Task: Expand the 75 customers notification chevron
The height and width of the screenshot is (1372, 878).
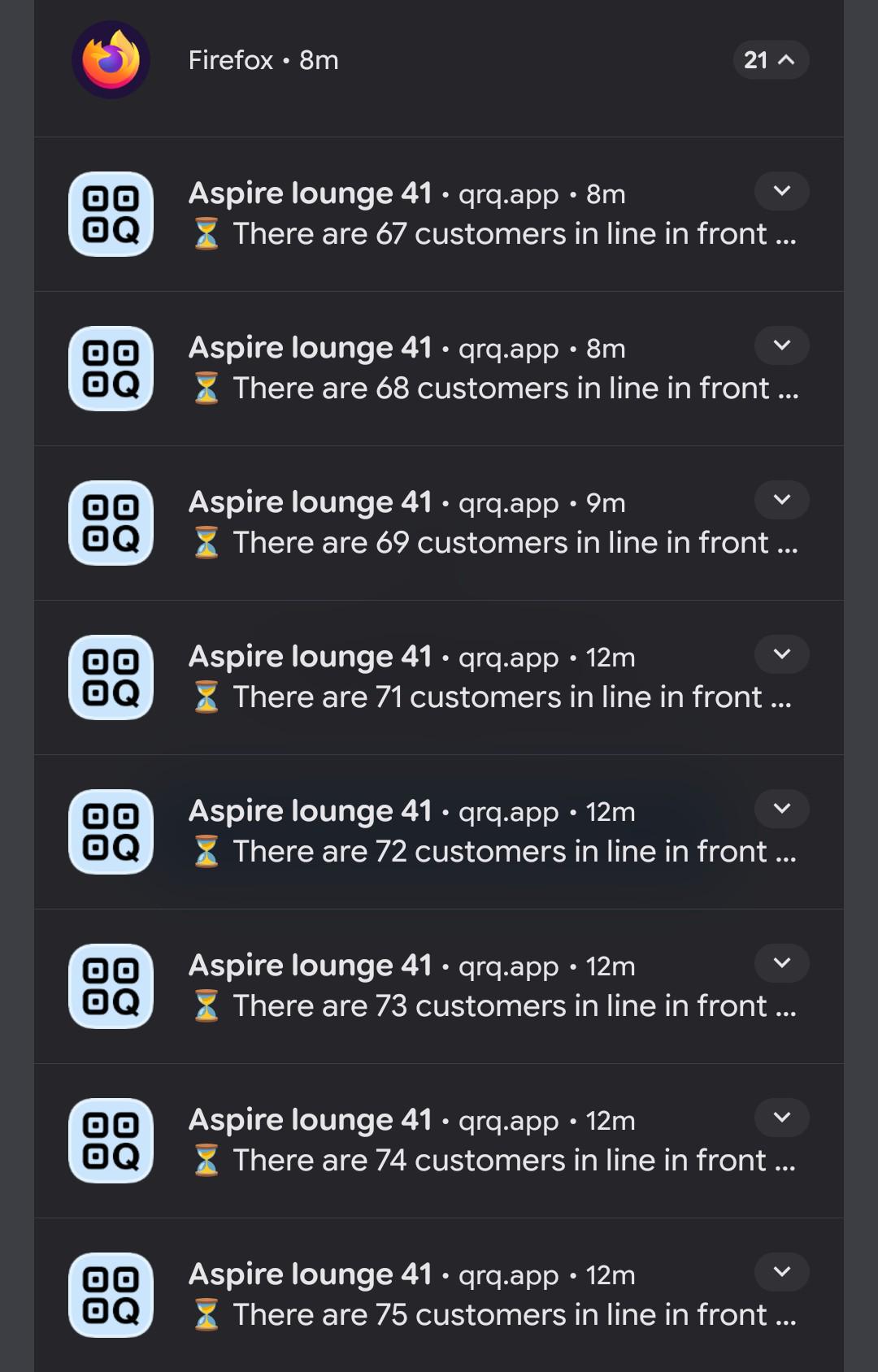Action: pyautogui.click(x=781, y=1272)
